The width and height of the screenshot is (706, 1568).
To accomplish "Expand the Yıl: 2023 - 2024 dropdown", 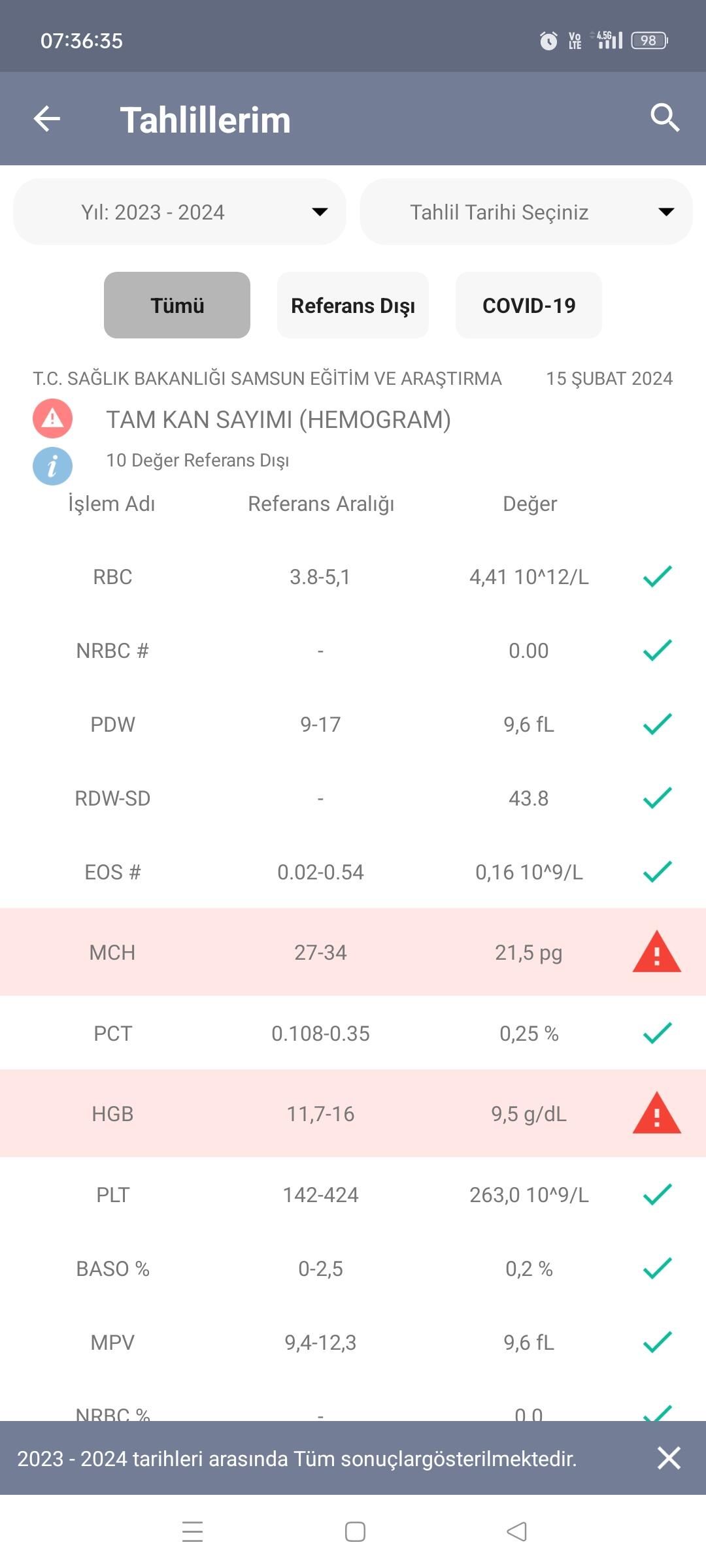I will 180,212.
